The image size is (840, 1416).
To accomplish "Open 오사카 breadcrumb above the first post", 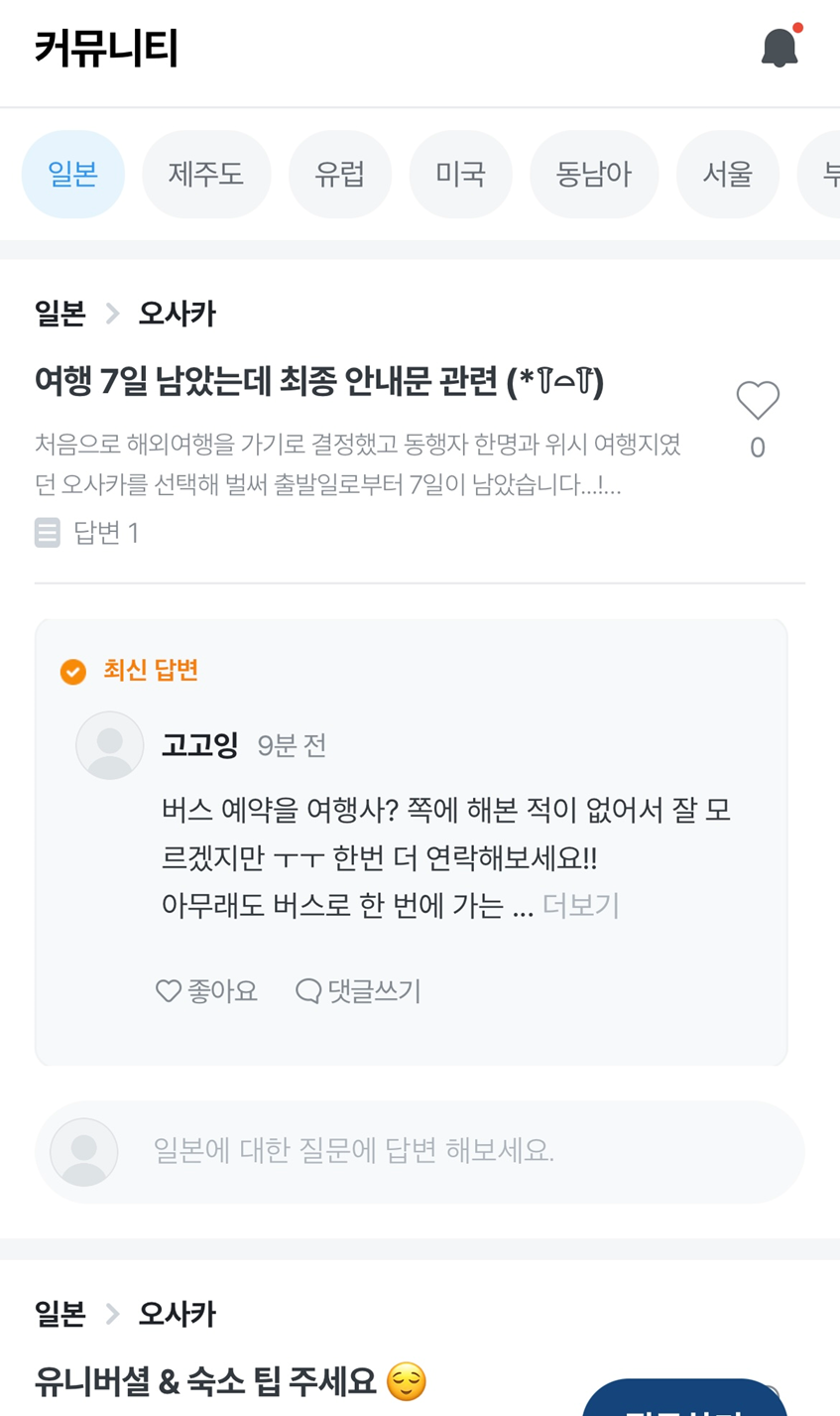I will coord(177,314).
